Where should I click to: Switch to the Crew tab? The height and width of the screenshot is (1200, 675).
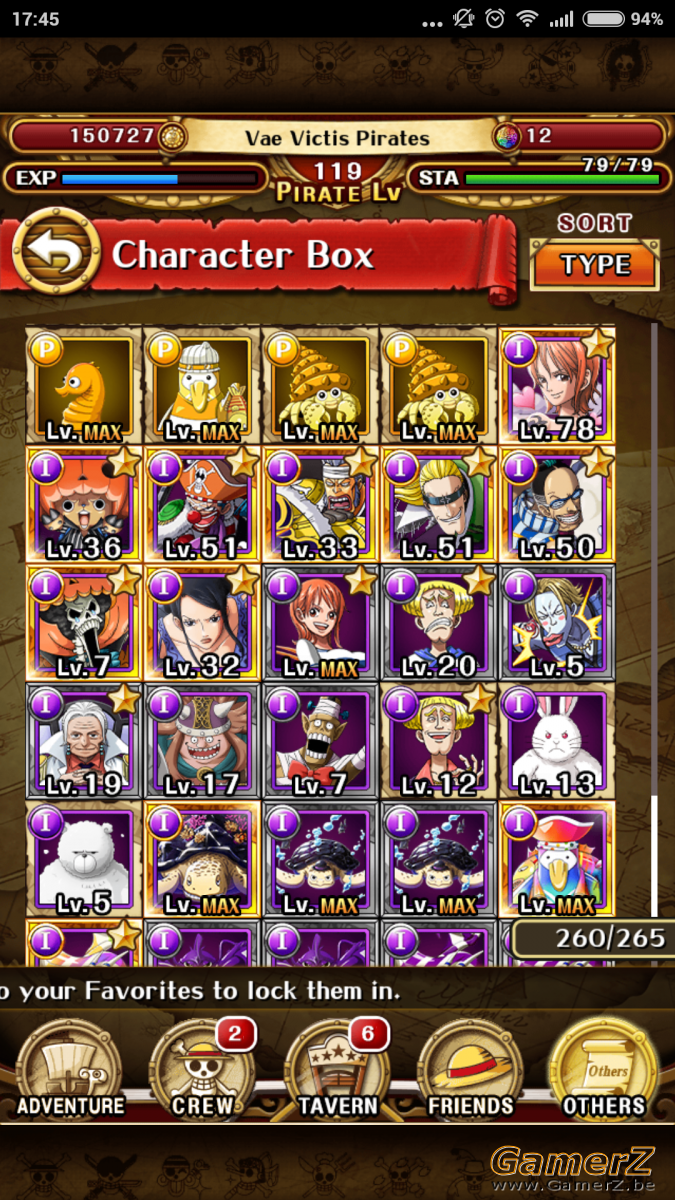click(203, 1068)
